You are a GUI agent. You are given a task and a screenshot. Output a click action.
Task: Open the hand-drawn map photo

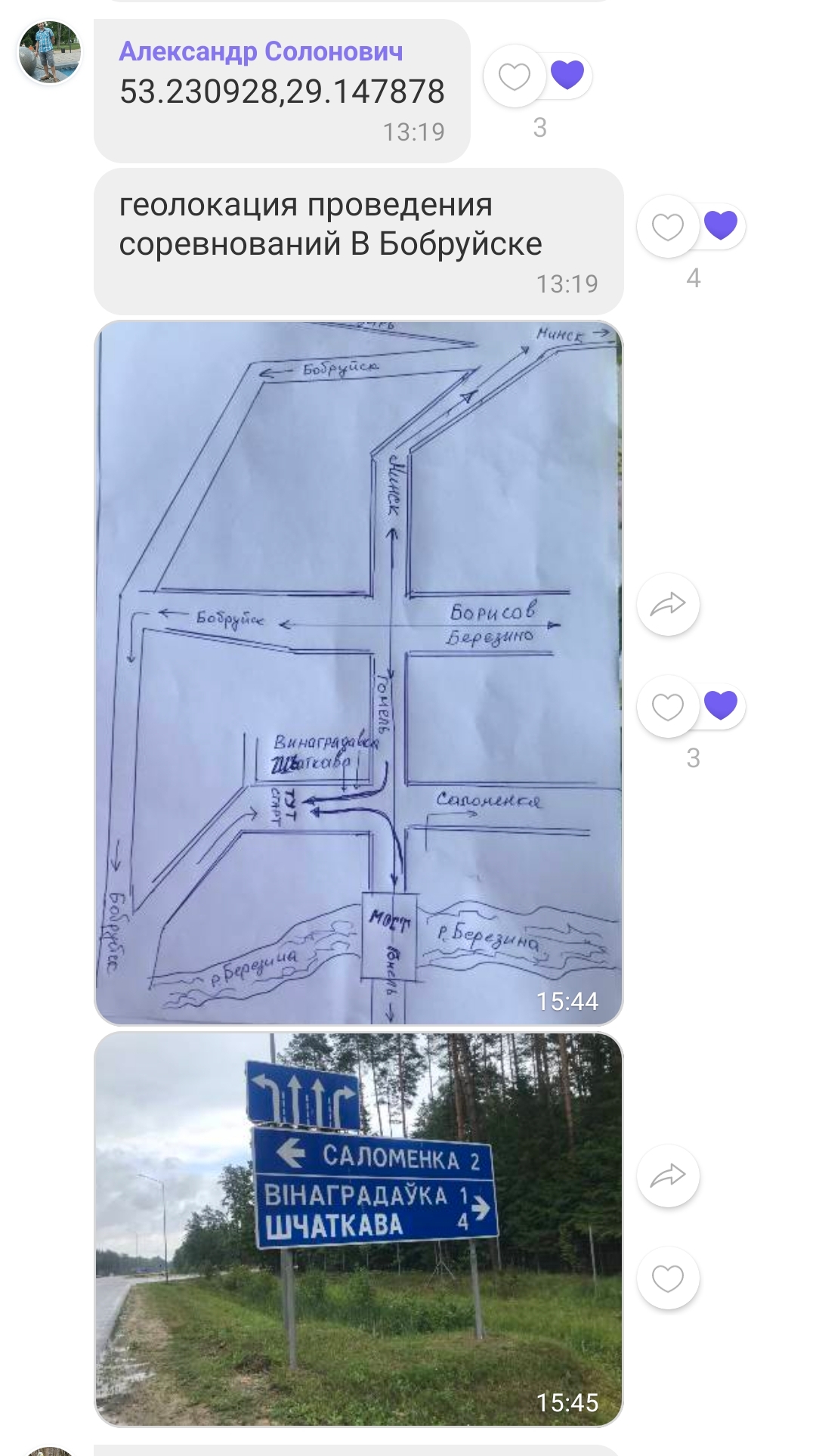coord(359,673)
